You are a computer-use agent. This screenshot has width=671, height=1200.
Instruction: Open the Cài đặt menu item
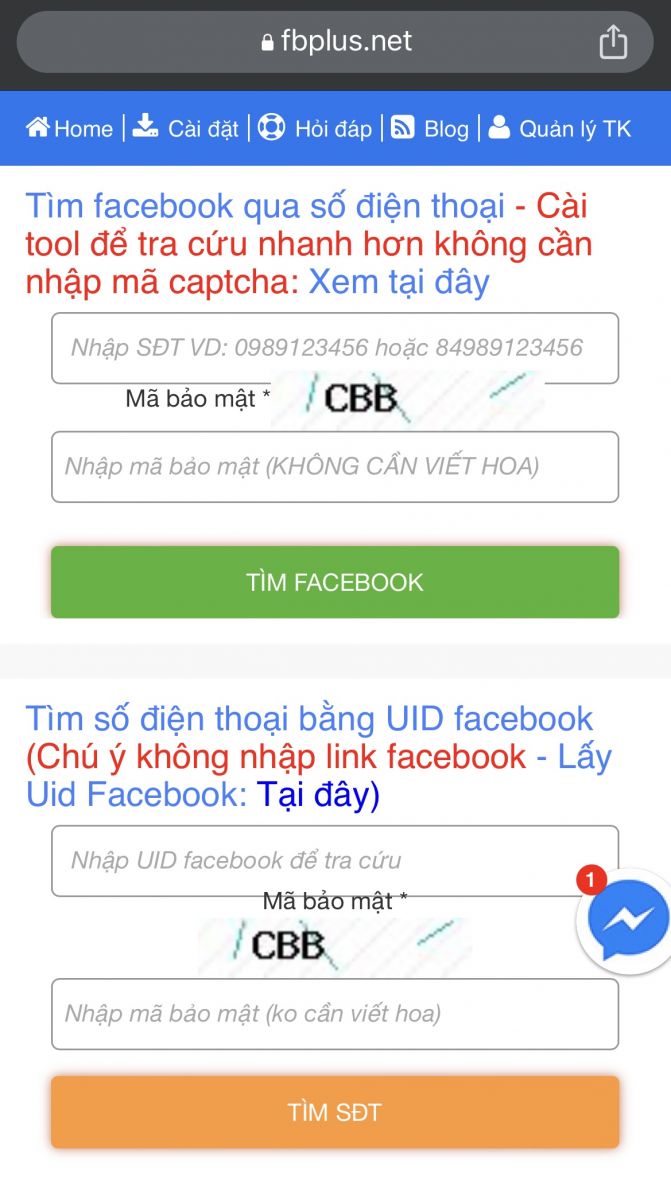pyautogui.click(x=187, y=128)
